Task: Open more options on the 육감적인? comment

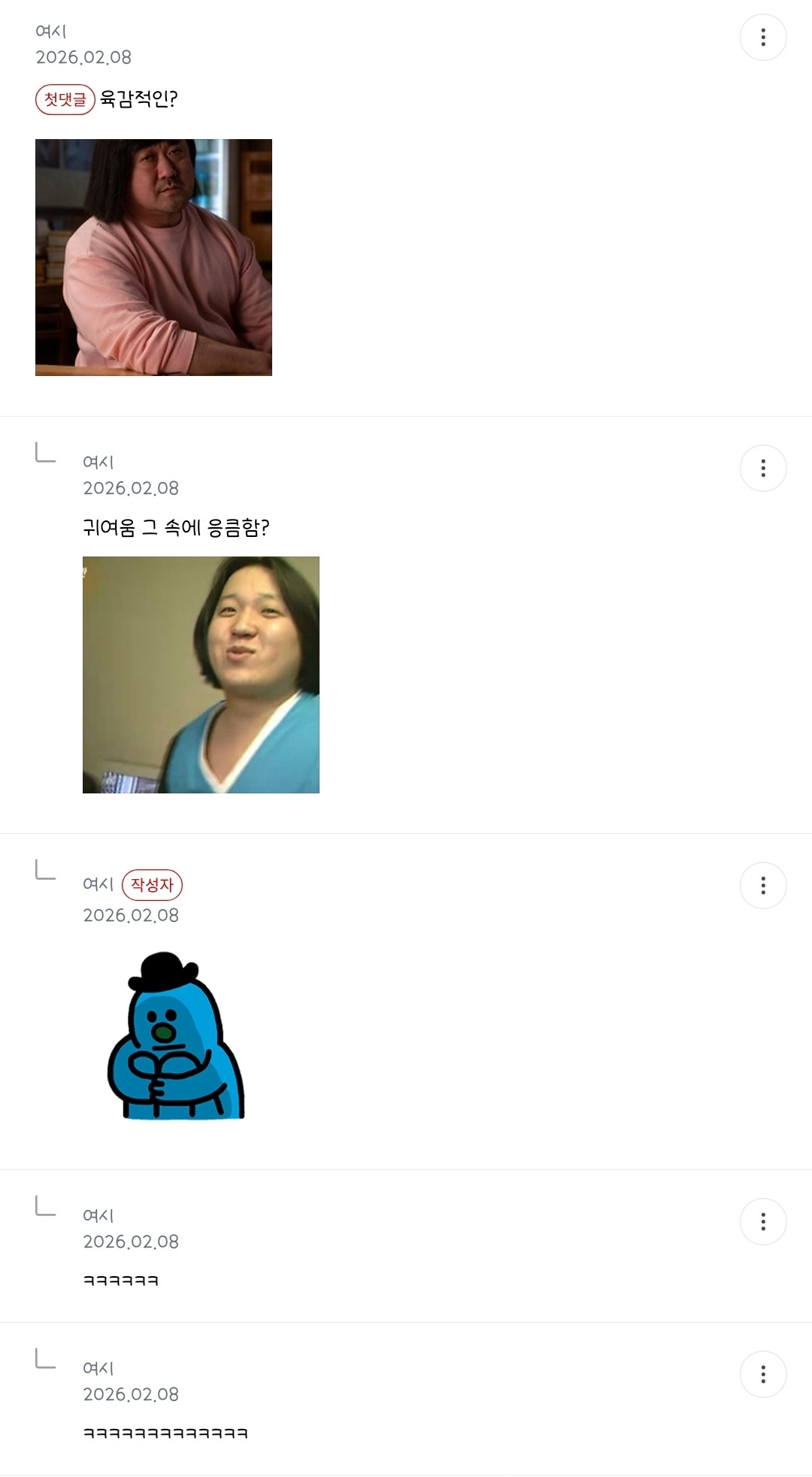Action: [x=763, y=38]
